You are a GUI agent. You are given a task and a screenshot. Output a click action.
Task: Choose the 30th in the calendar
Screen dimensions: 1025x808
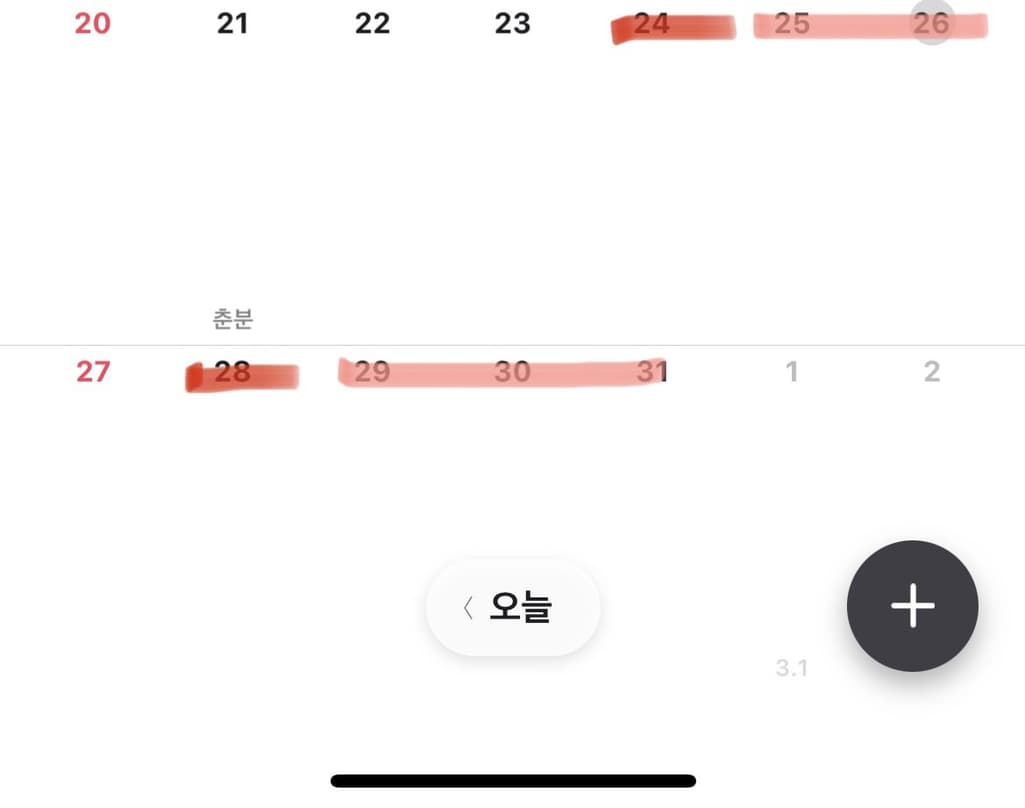point(512,372)
